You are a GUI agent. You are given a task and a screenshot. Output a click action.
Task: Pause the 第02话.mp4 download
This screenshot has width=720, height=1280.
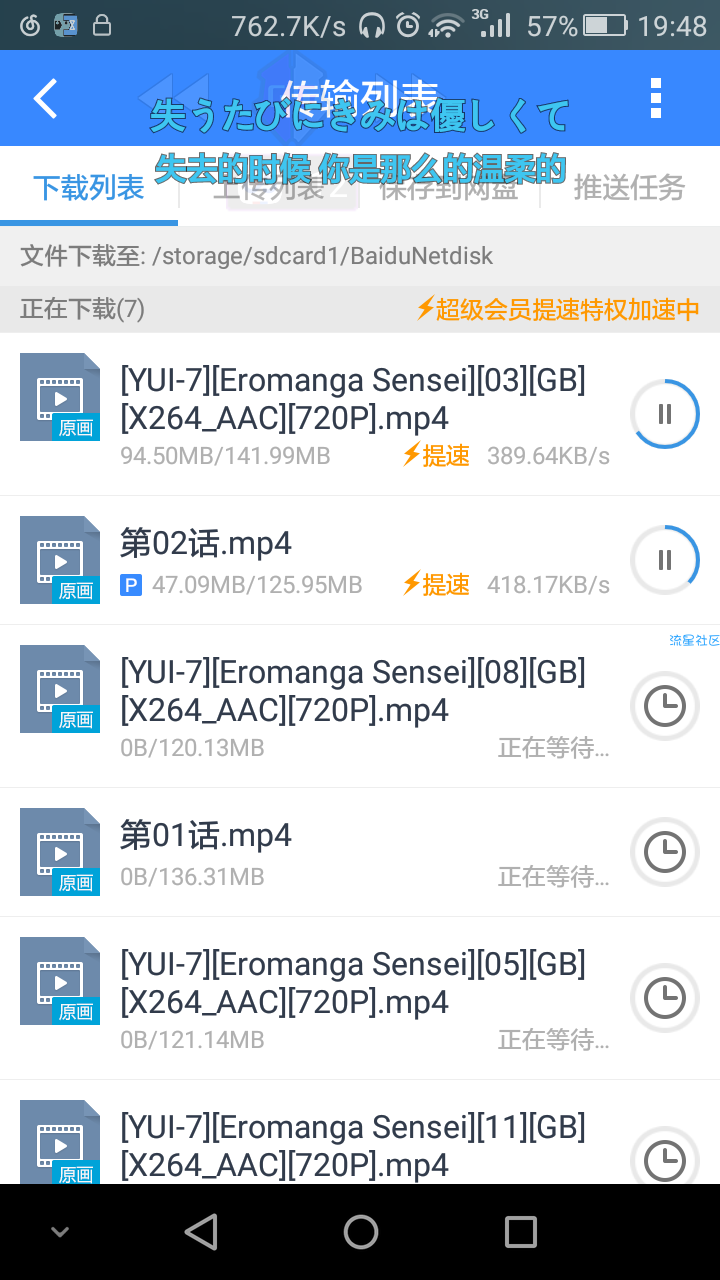(665, 560)
